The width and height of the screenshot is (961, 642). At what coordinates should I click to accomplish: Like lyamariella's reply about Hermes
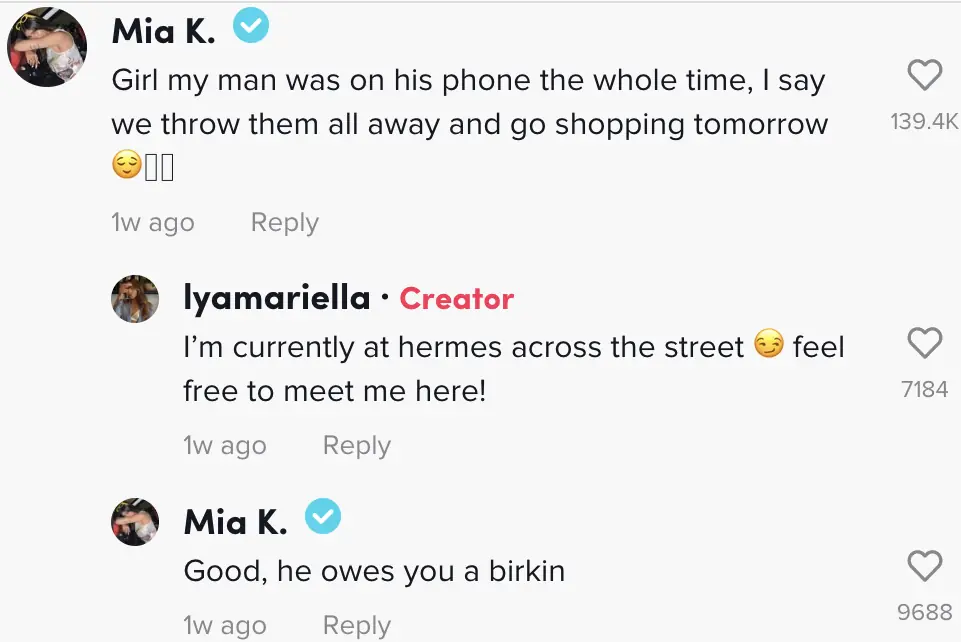coord(923,344)
